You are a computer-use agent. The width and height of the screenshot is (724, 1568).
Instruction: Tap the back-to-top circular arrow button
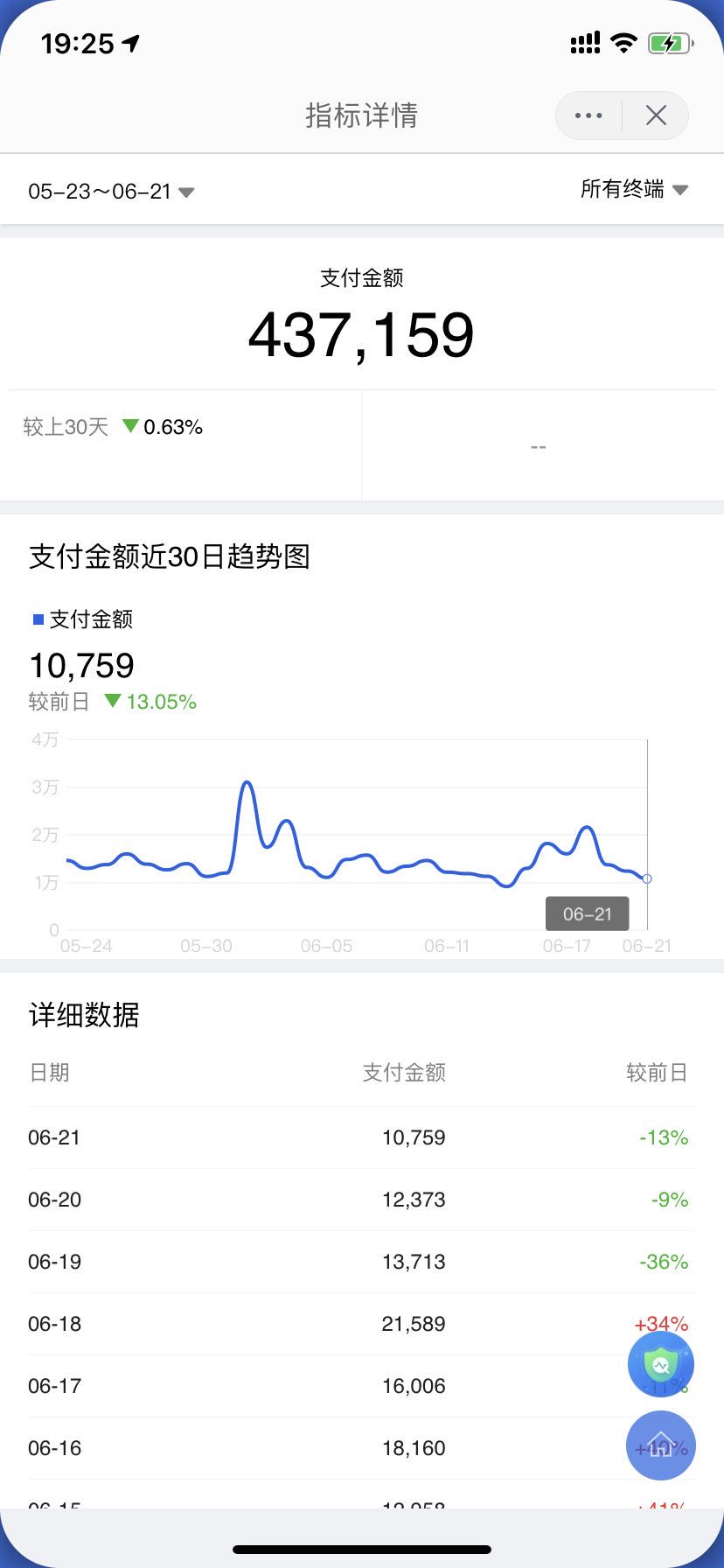(x=660, y=1445)
